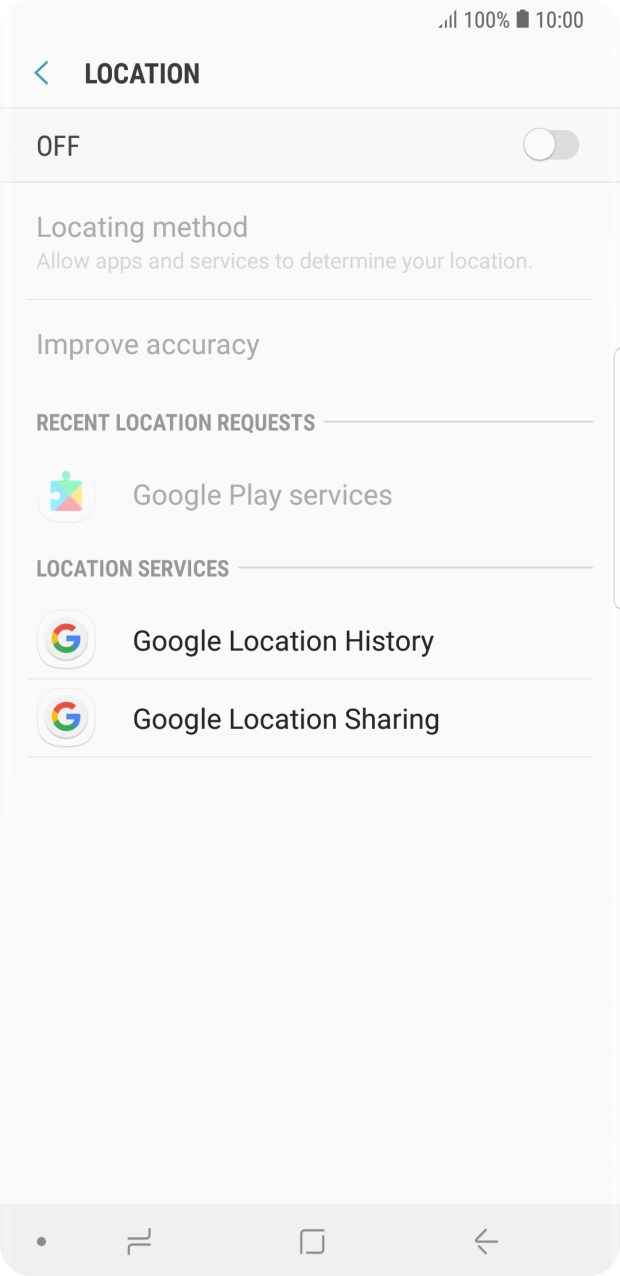Open Google Location Sharing
620x1276 pixels.
tap(286, 719)
